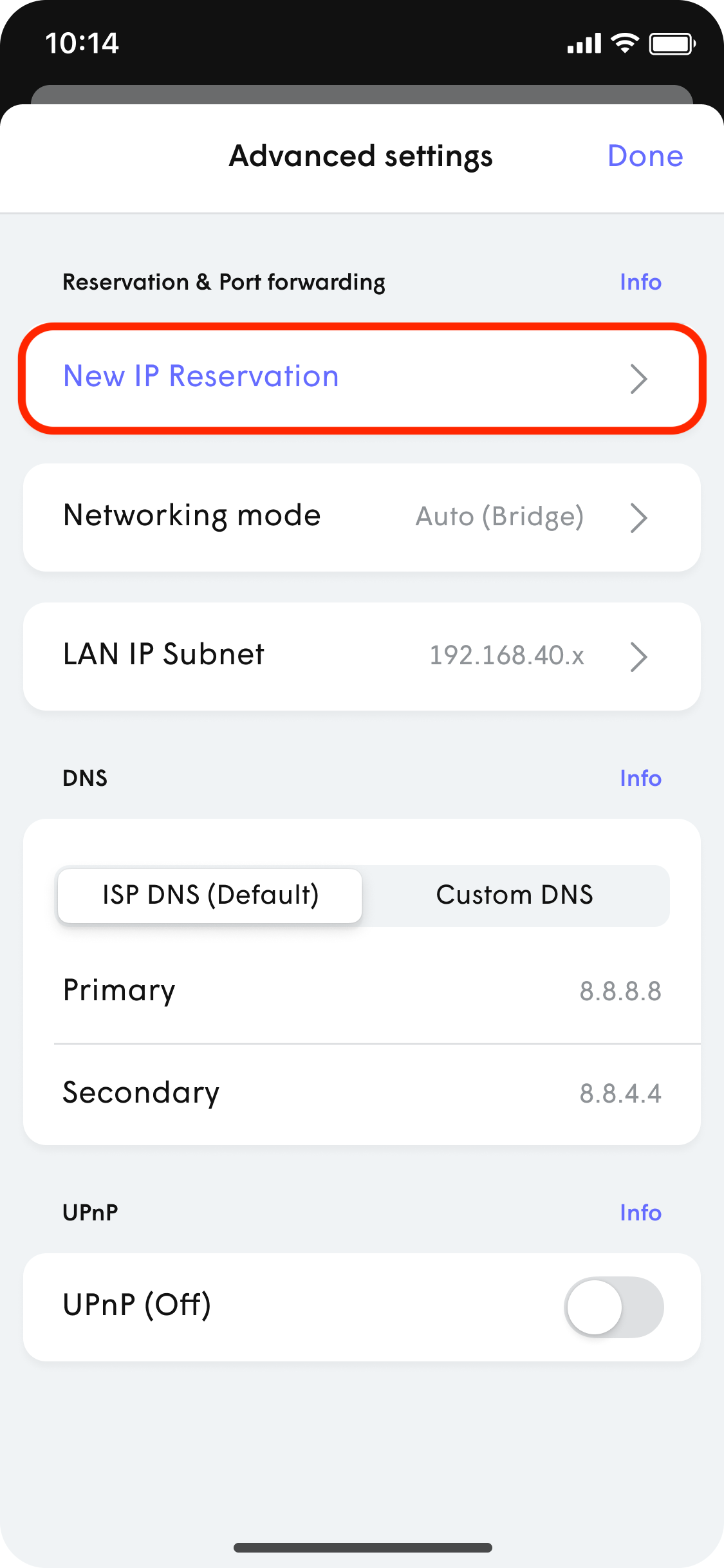Enable the UPnP toggle
The height and width of the screenshot is (1568, 724).
[614, 1306]
